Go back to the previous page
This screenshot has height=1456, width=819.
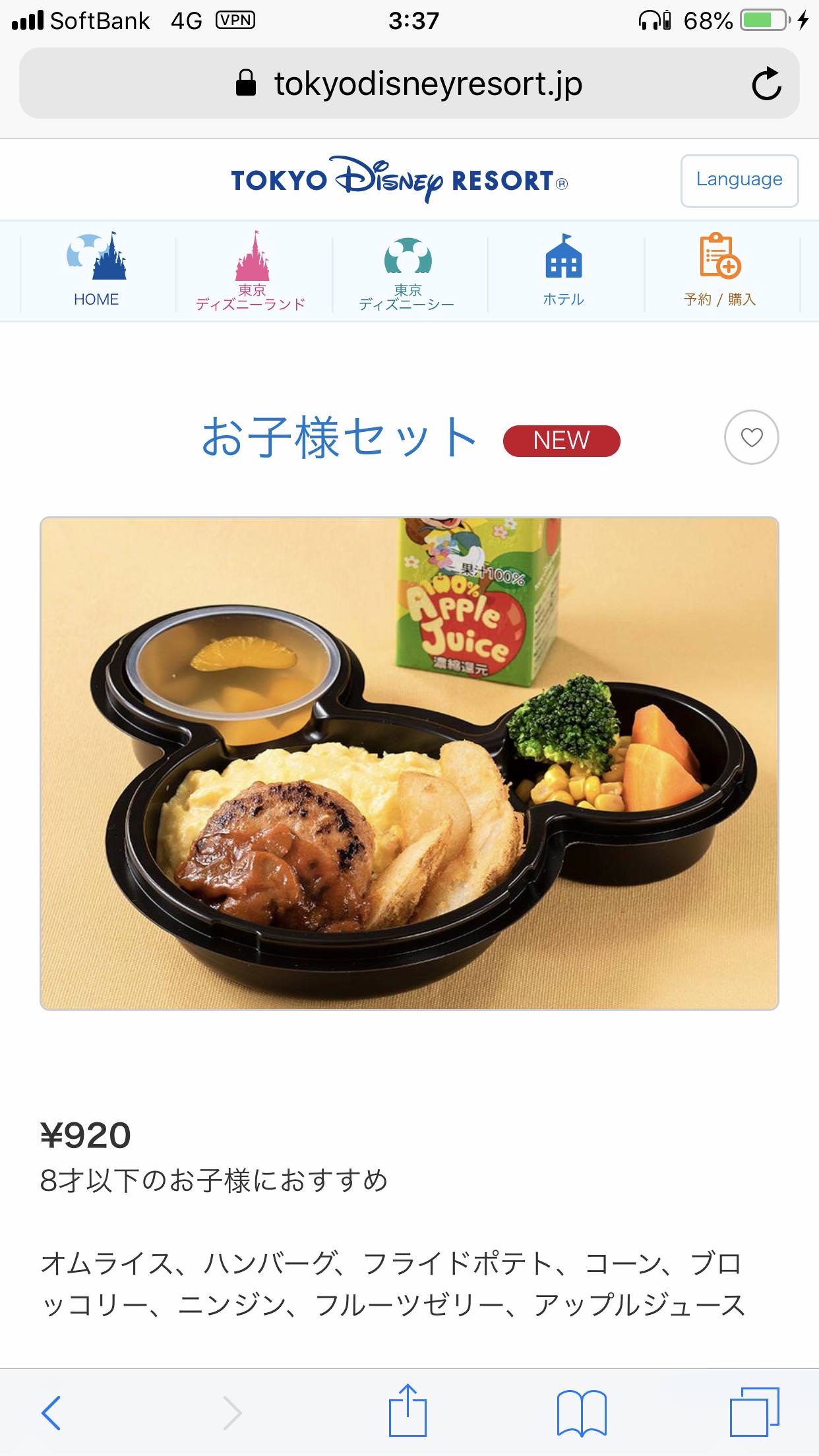coord(51,1412)
